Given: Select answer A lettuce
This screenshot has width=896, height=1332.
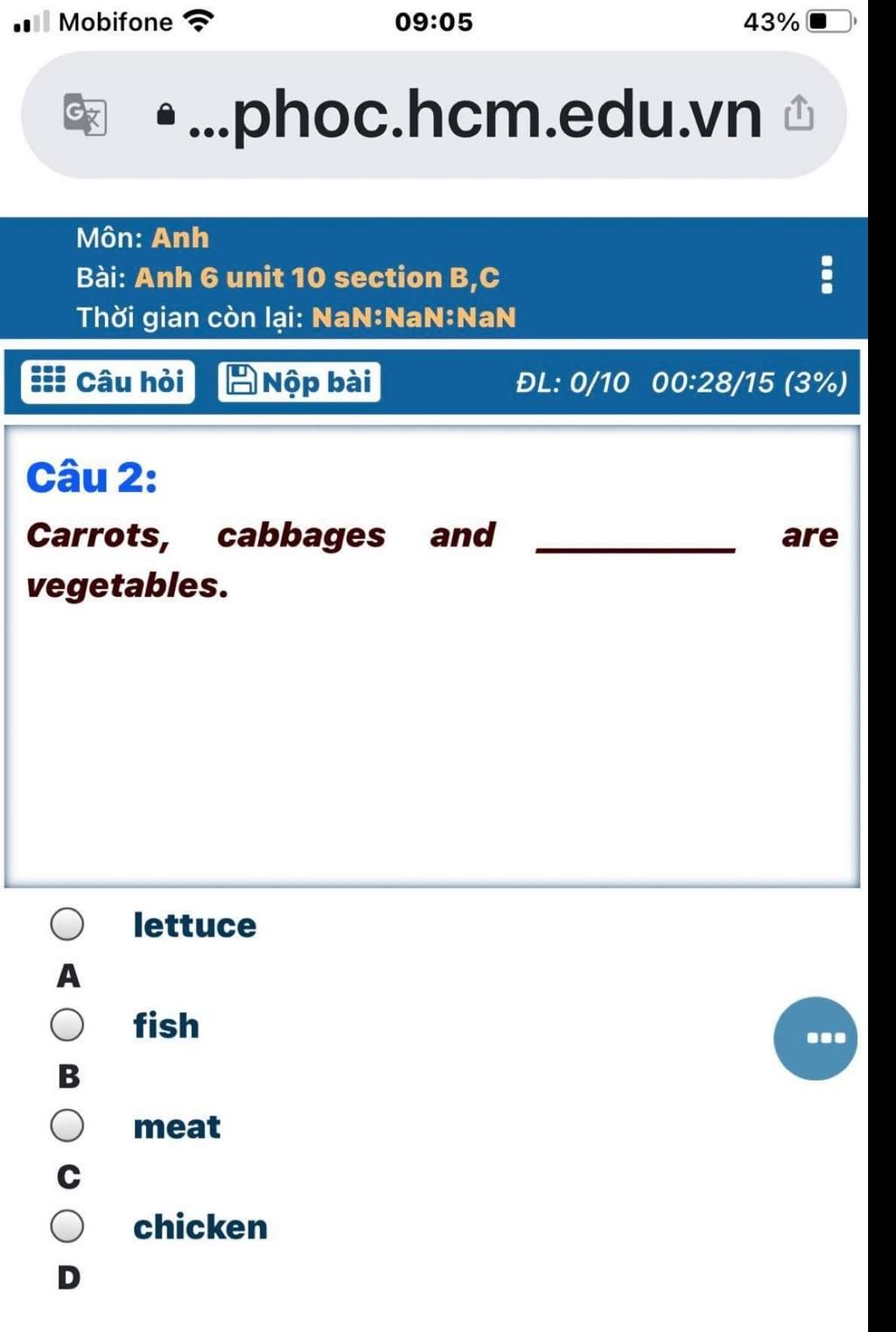Looking at the screenshot, I should point(67,924).
